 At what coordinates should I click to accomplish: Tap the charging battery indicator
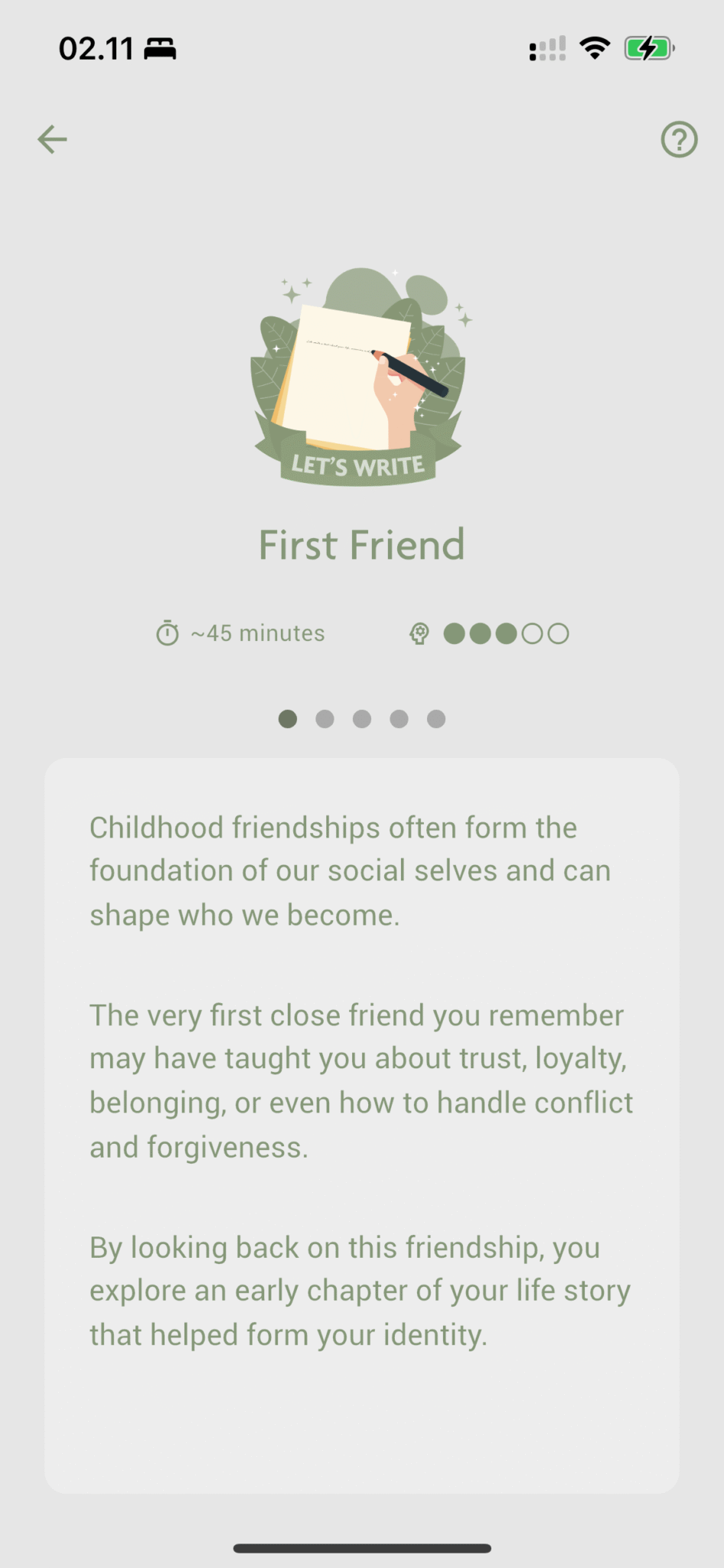point(648,47)
